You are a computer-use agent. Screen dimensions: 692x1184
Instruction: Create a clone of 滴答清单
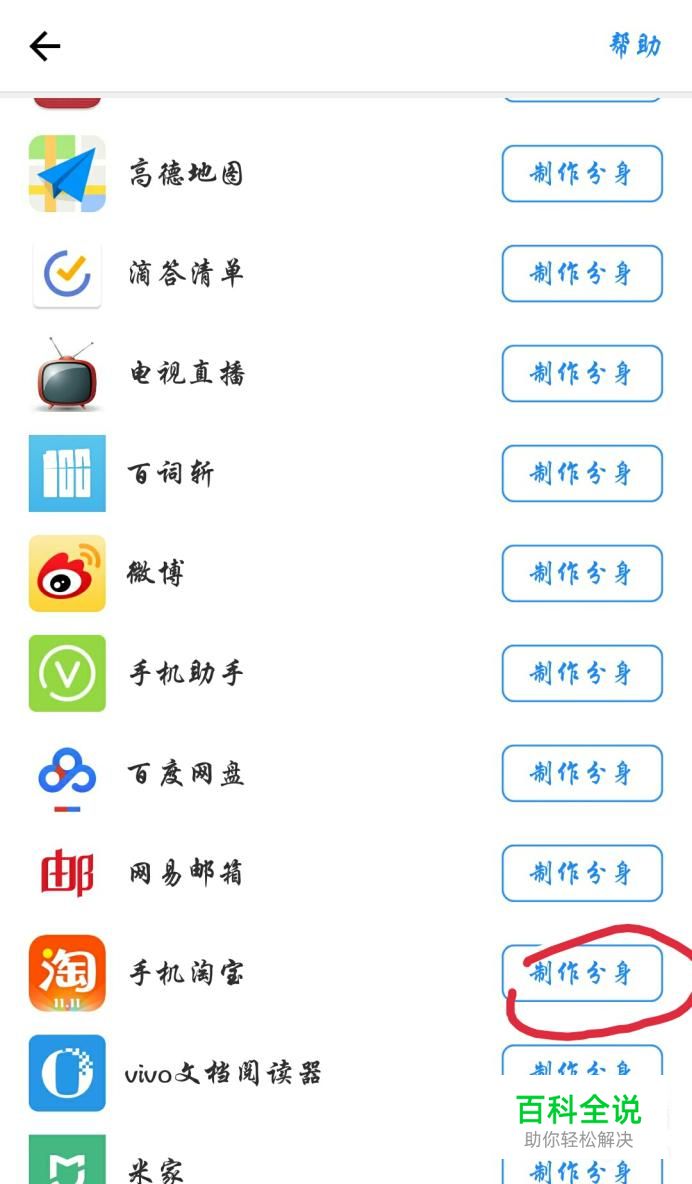coord(582,273)
